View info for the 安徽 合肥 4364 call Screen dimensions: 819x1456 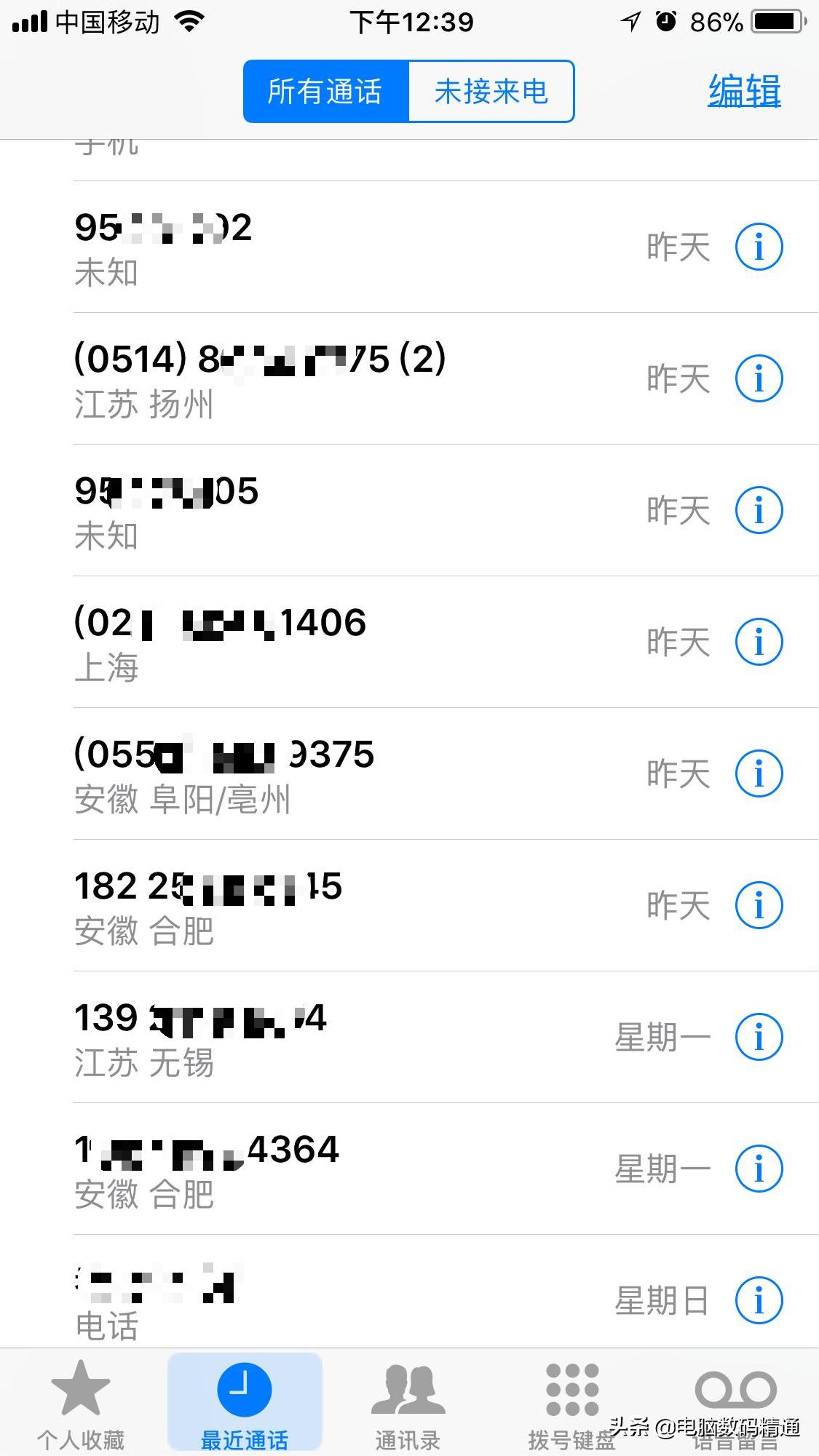[759, 1169]
